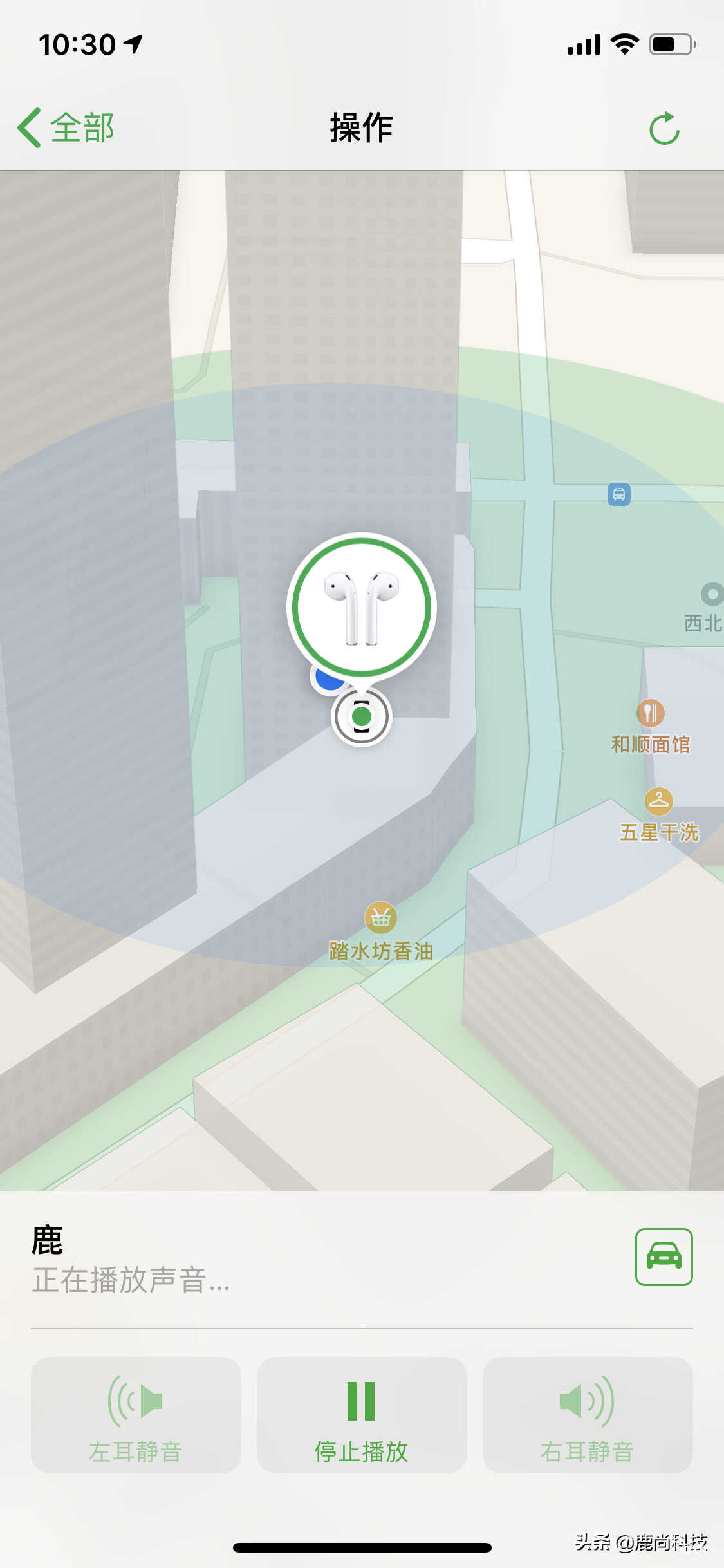The width and height of the screenshot is (724, 1568).
Task: Mute the right earbud (右耳静音)
Action: coord(588,1415)
